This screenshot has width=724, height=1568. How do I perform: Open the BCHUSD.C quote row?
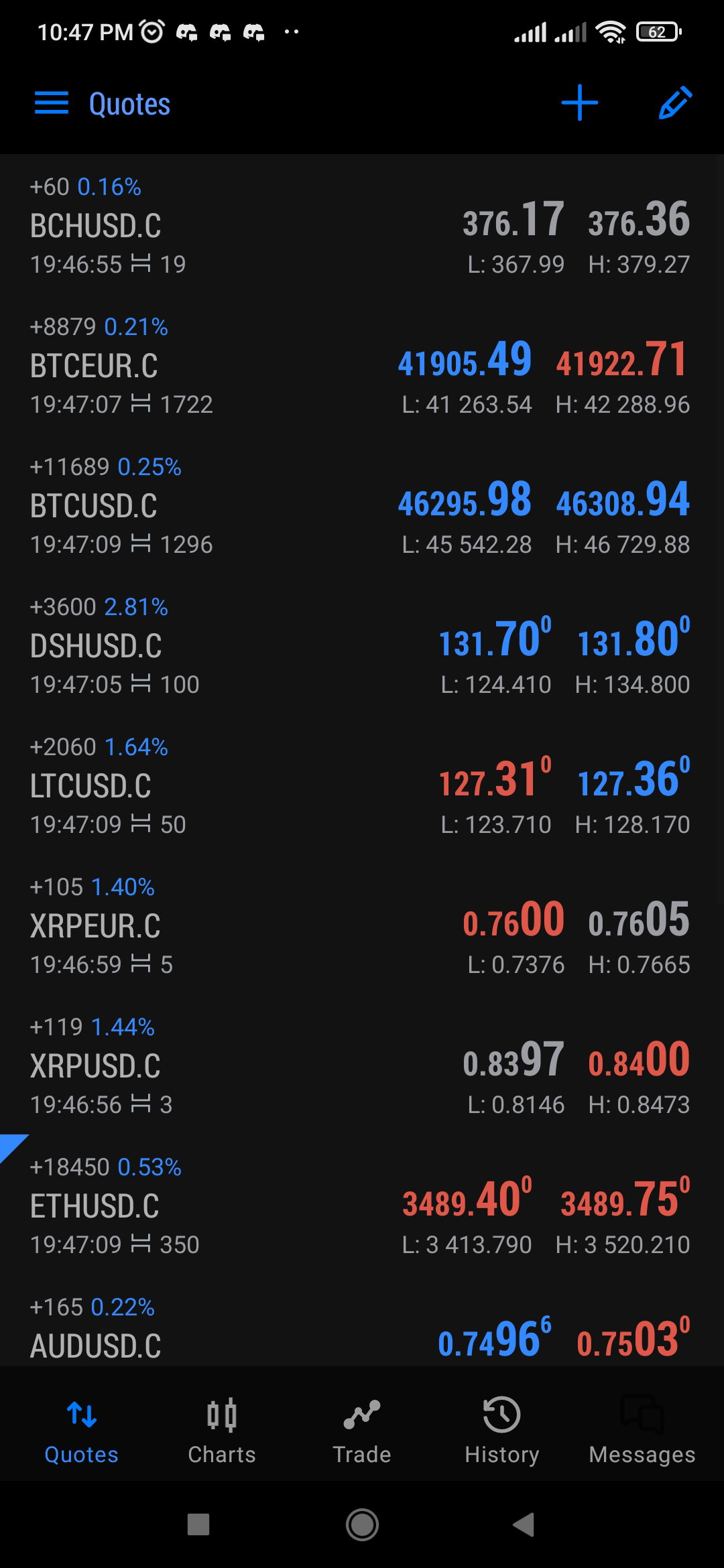[362, 224]
